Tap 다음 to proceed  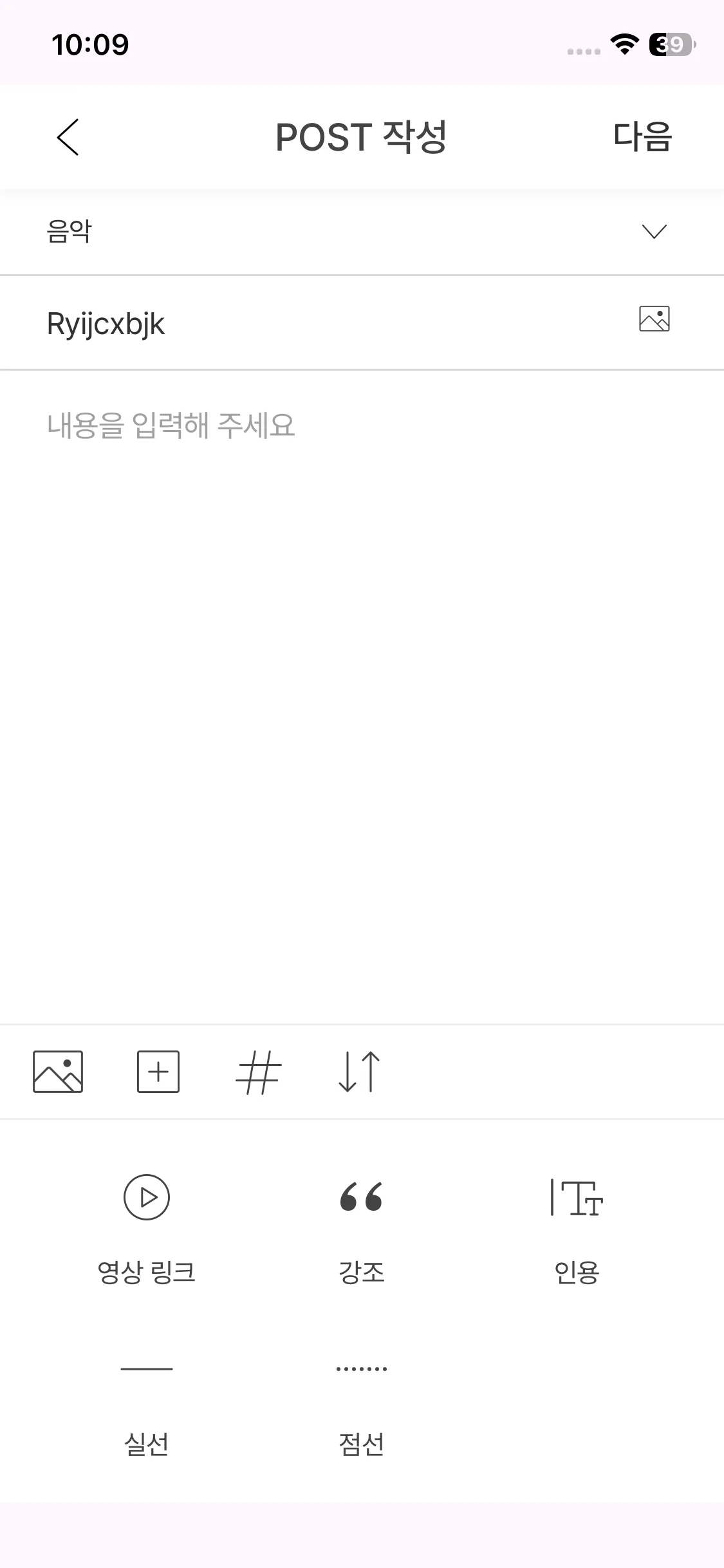coord(642,137)
